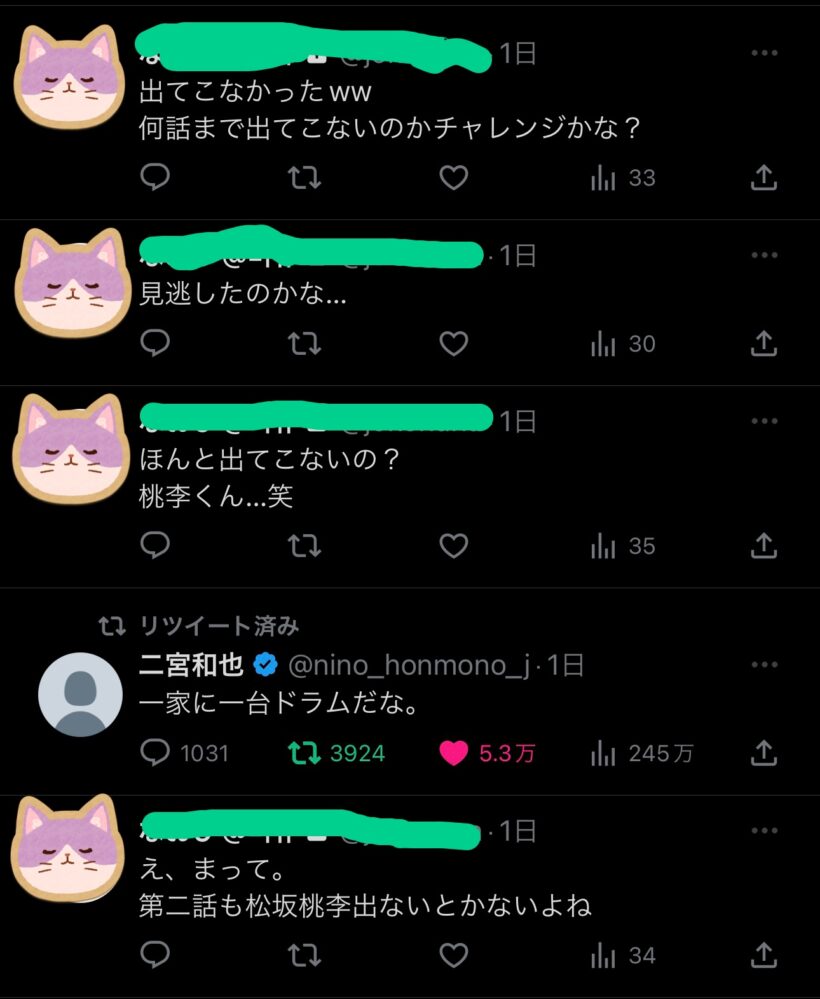The height and width of the screenshot is (999, 820).
Task: Like the 見逃したのかな tweet
Action: click(454, 344)
